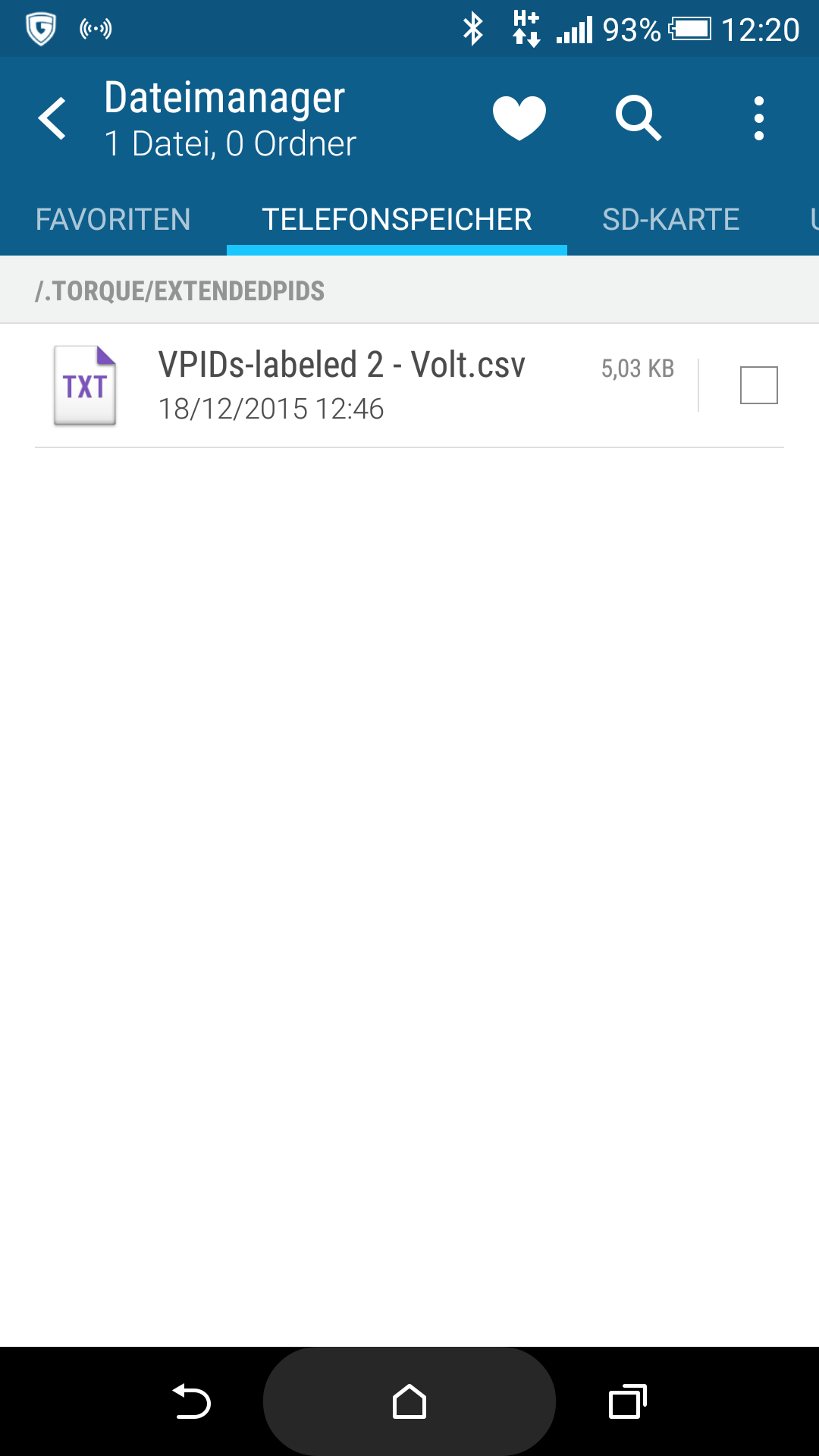Viewport: 819px width, 1456px height.
Task: Stay on the TELEFONSPEICHER tab
Action: coord(397,219)
